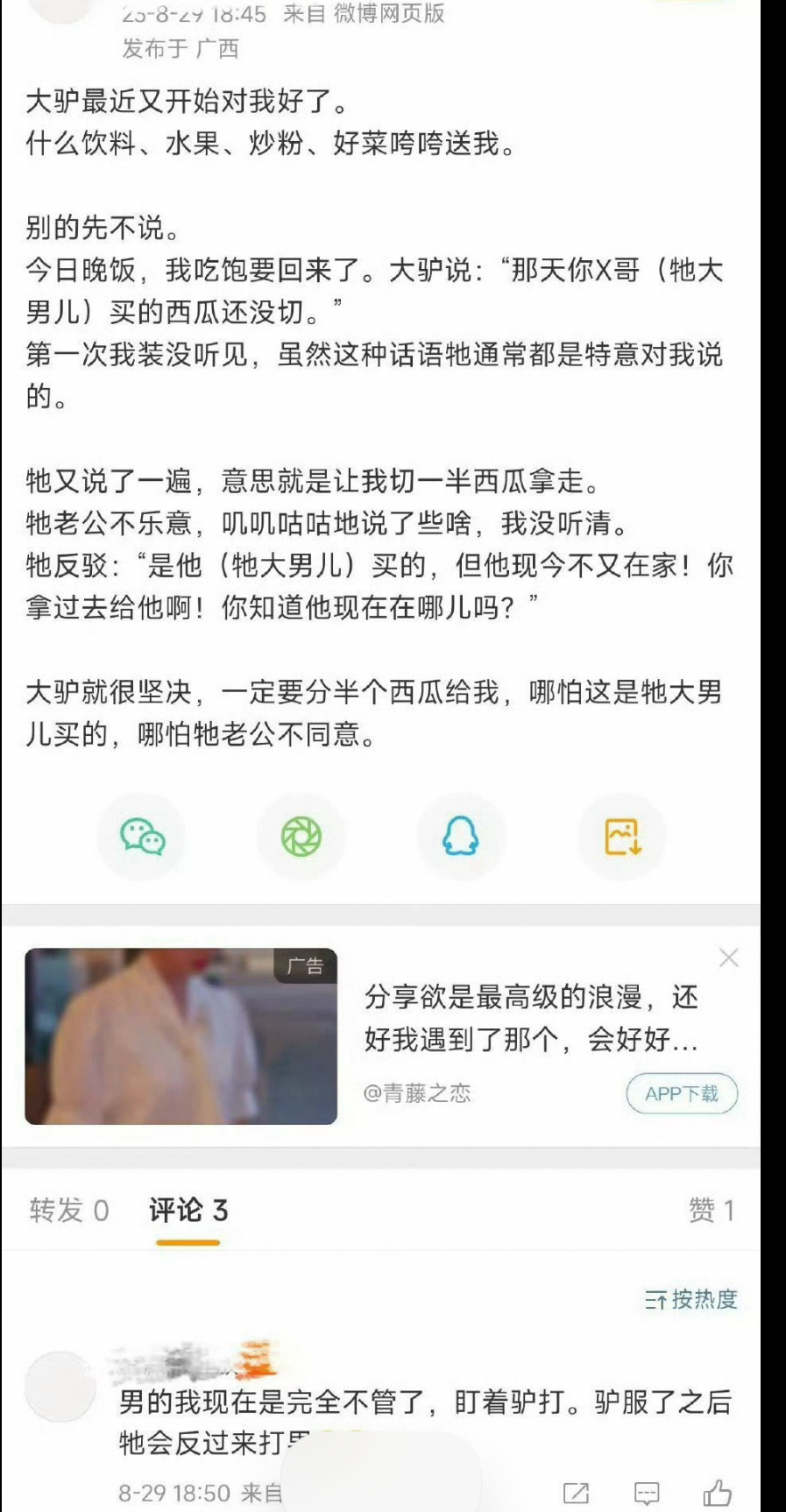Tap the APP下载 button
Image resolution: width=786 pixels, height=1512 pixels.
(681, 1093)
